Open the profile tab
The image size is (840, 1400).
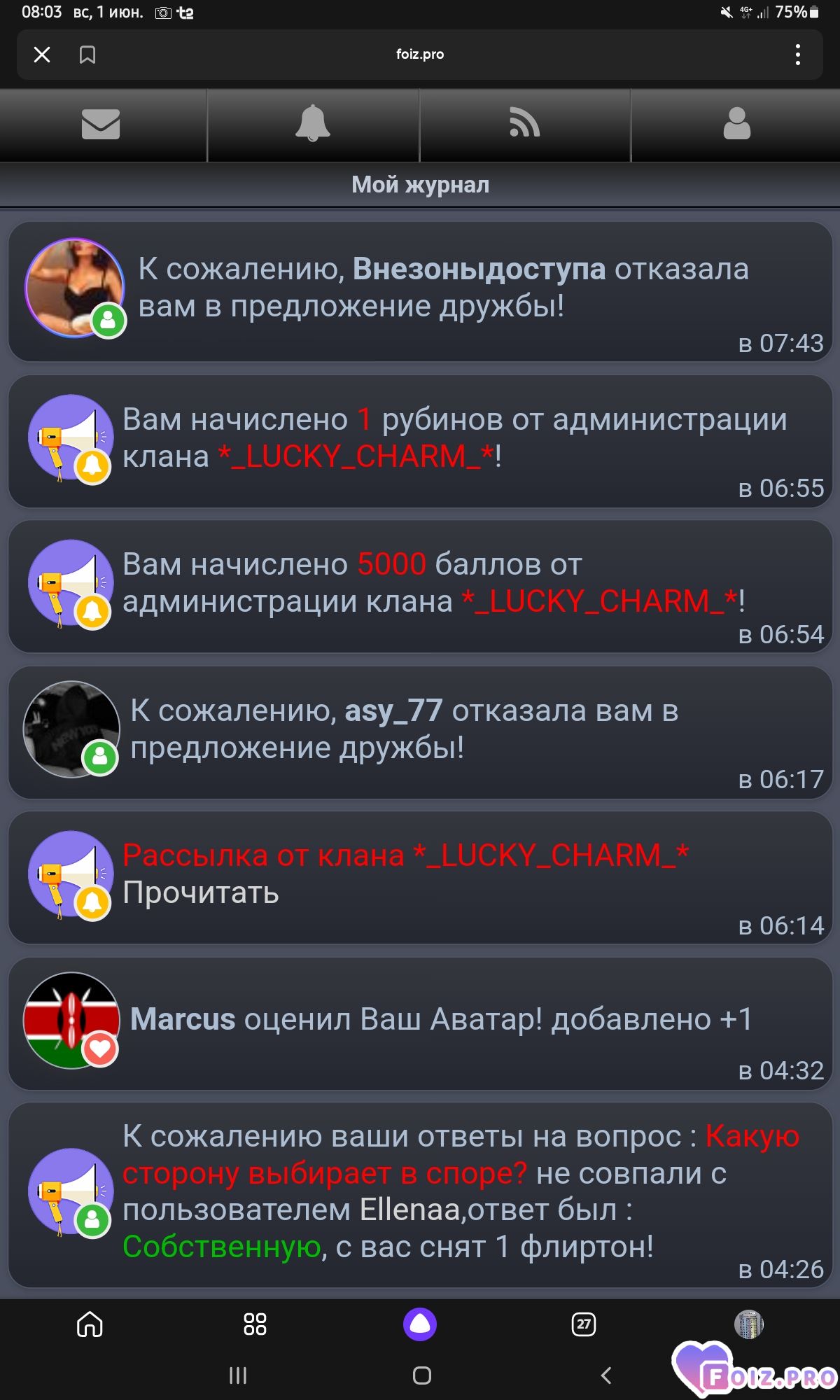pos(736,124)
